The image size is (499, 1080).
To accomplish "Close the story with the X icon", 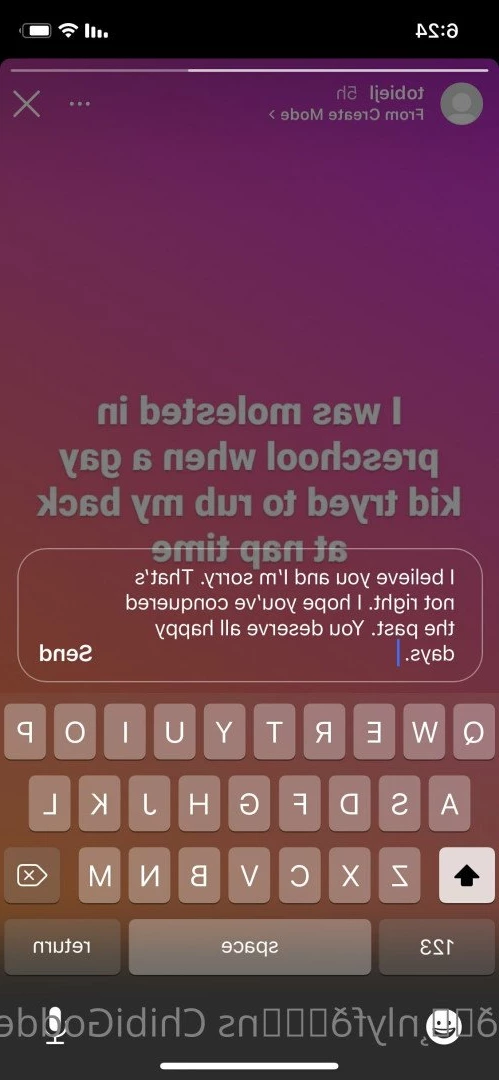I will pyautogui.click(x=27, y=104).
